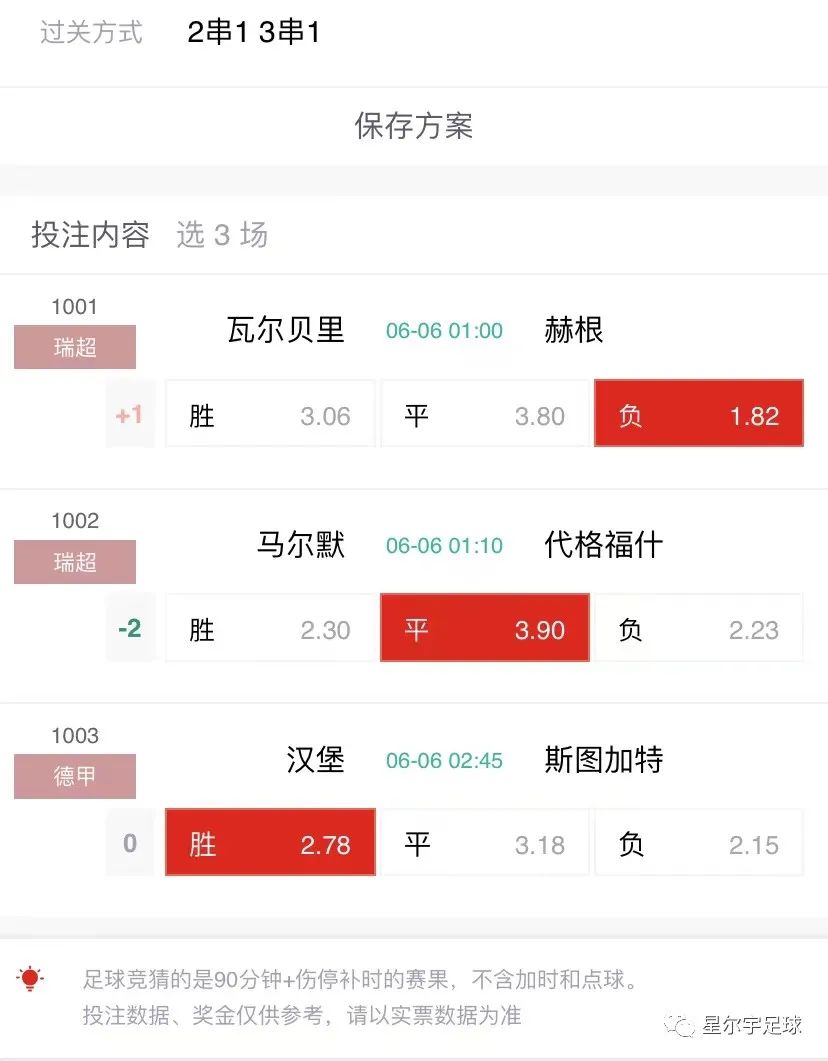This screenshot has width=828, height=1061.
Task: Tap the 保存方案 save button
Action: (x=414, y=126)
